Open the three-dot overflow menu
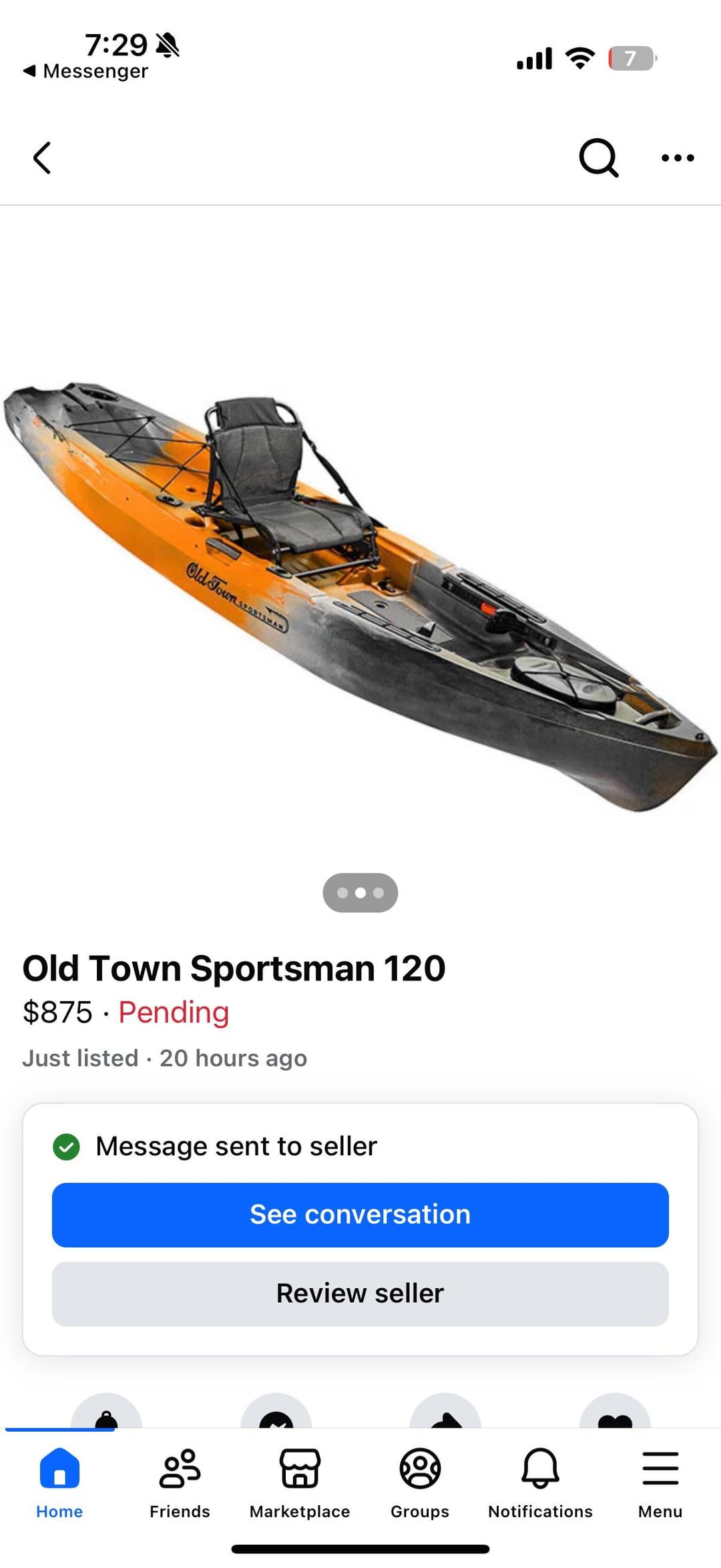 click(678, 158)
